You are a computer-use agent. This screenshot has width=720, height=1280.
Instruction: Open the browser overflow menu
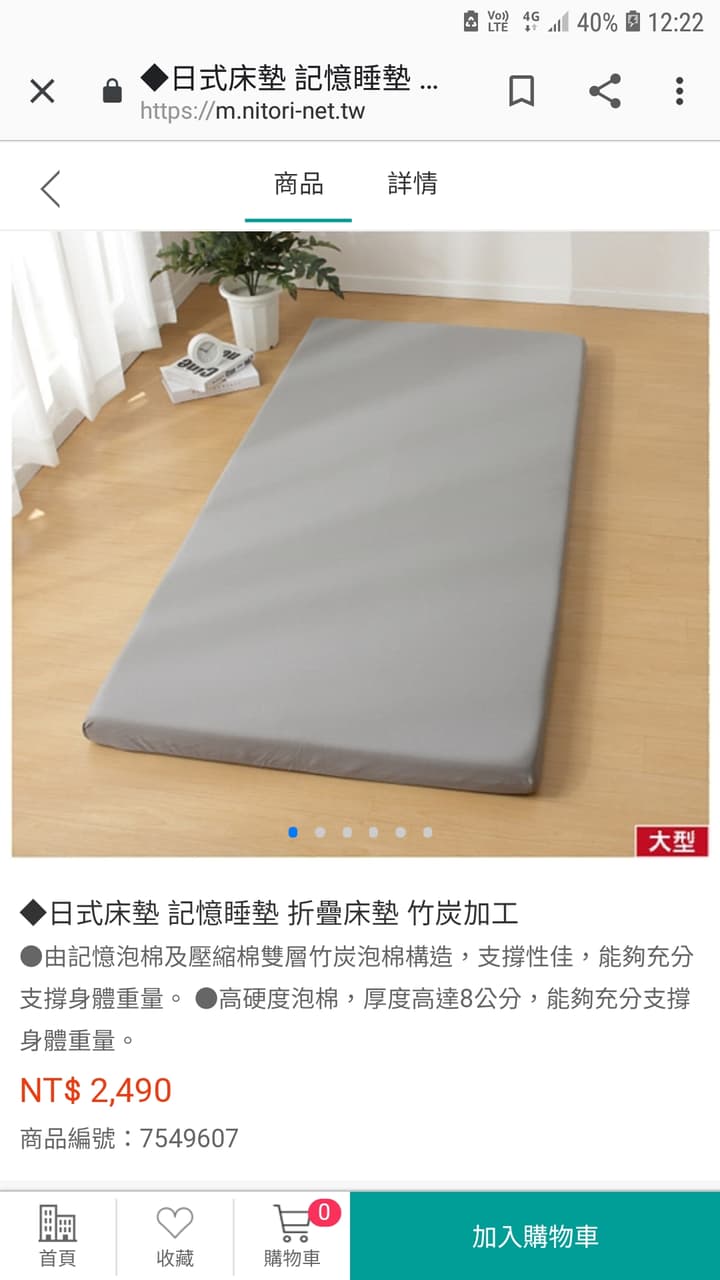tap(679, 91)
